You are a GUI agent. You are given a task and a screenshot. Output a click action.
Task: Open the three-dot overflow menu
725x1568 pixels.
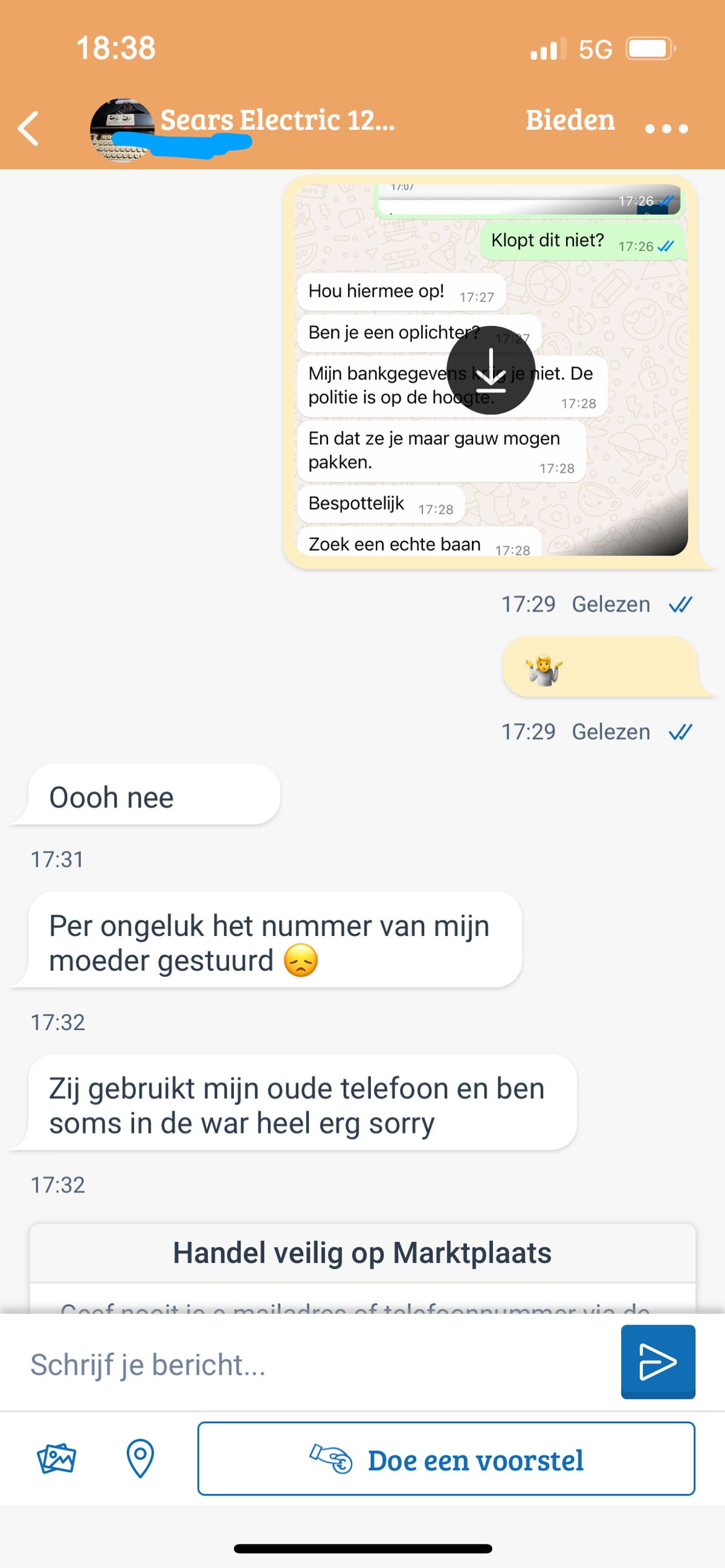click(666, 129)
